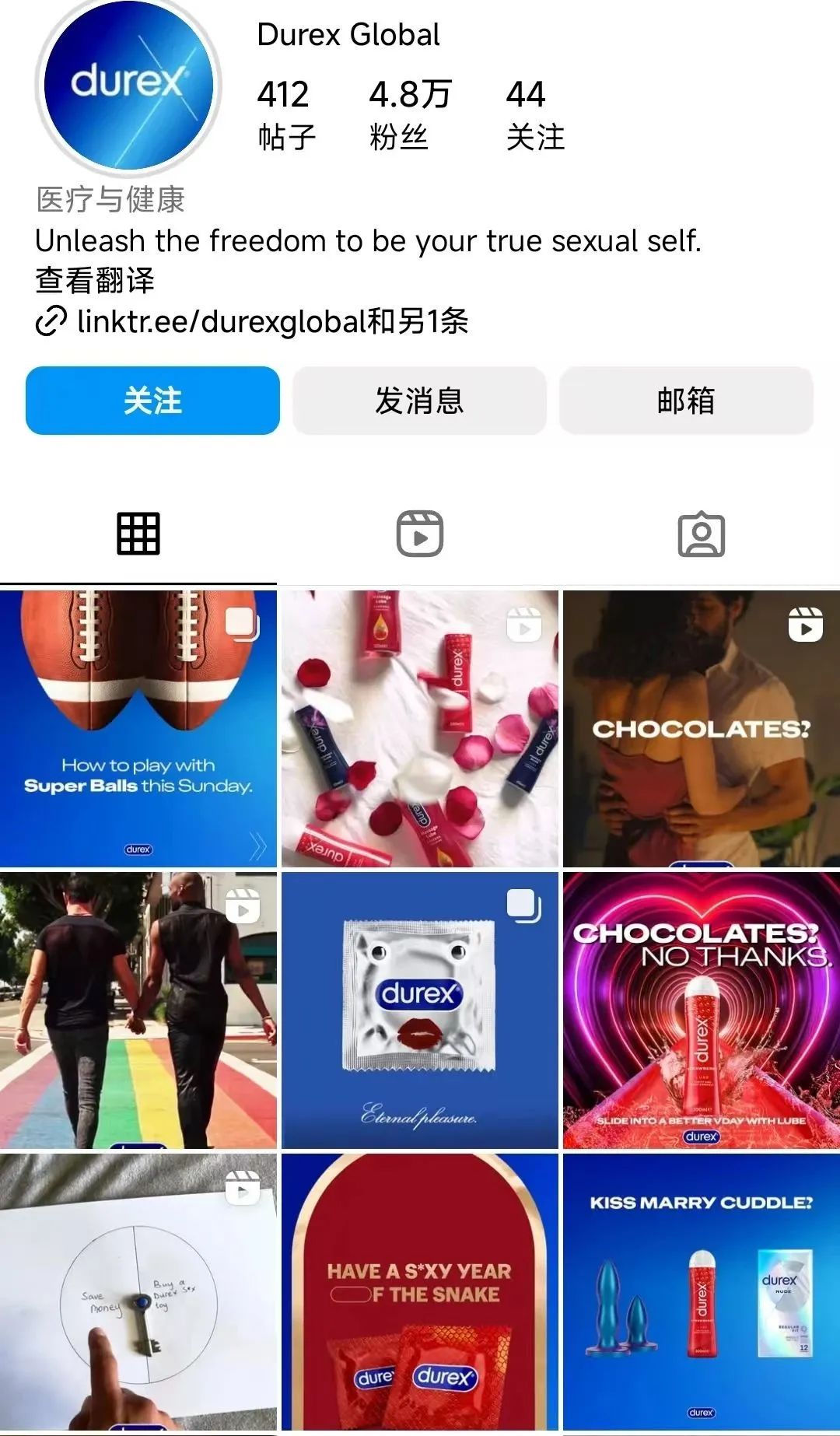840x1436 pixels.
Task: Switch to the tagged photos tab
Action: coord(702,534)
